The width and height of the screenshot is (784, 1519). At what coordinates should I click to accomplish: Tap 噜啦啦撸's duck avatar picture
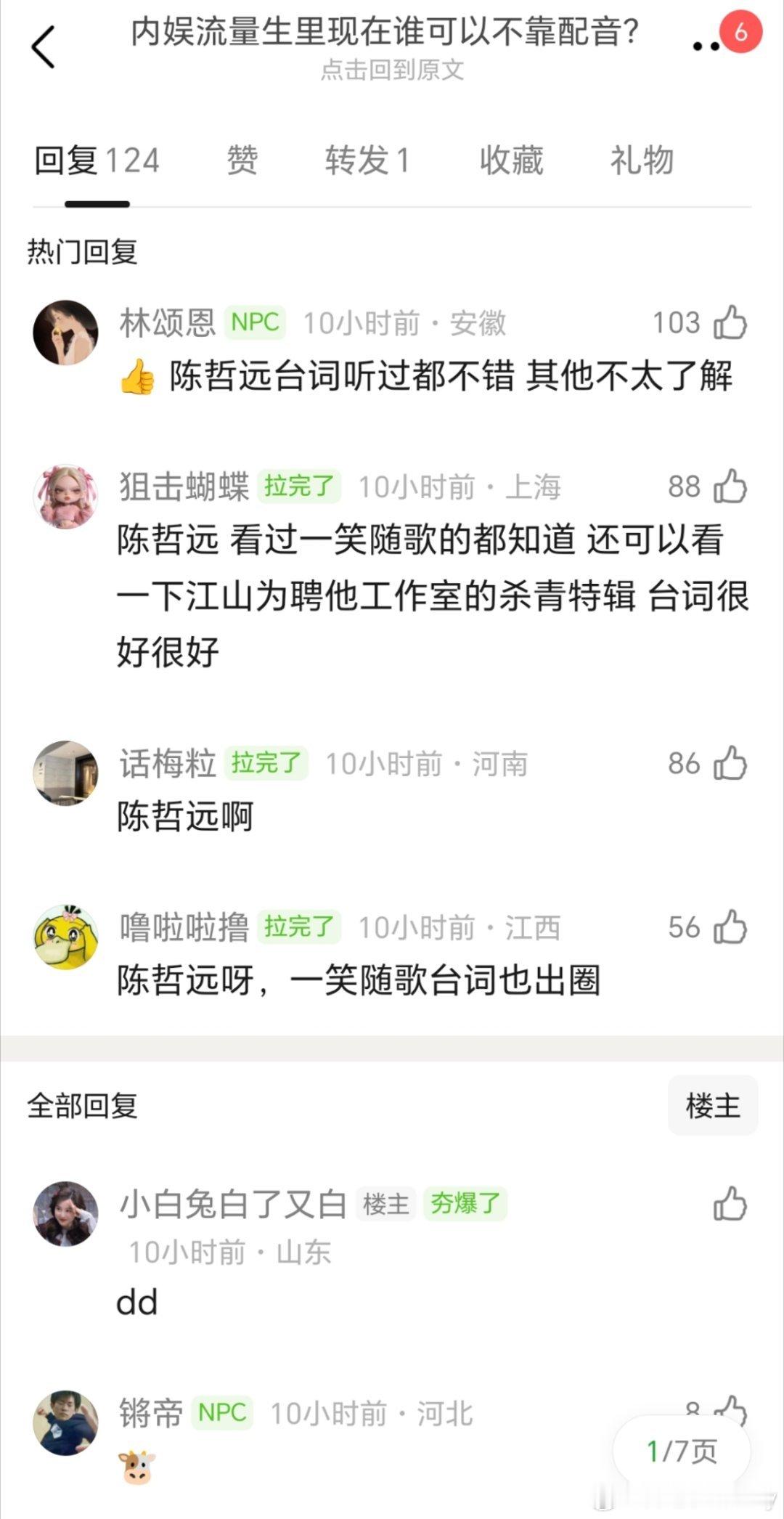tap(65, 937)
